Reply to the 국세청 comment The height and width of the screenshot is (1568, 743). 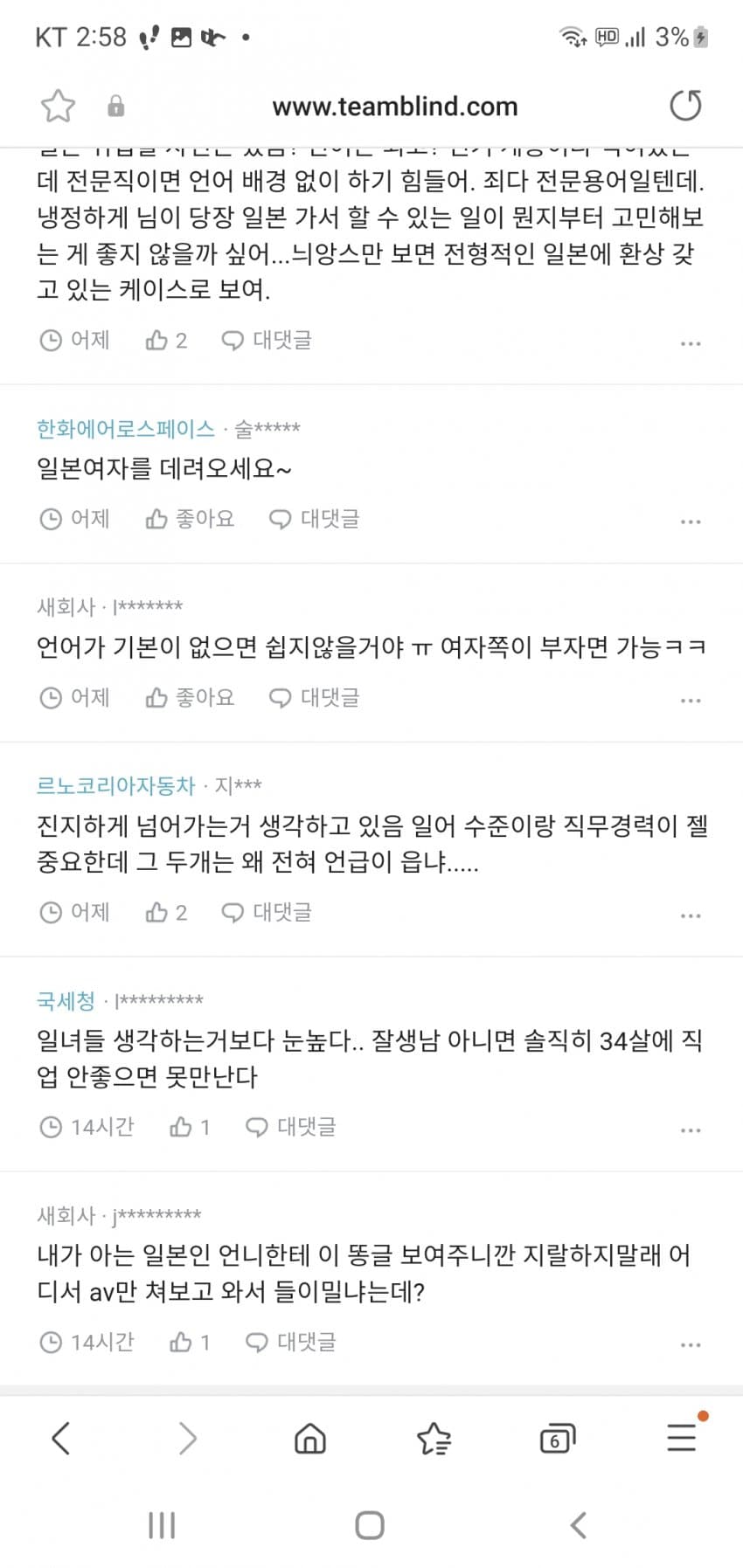tap(291, 1127)
